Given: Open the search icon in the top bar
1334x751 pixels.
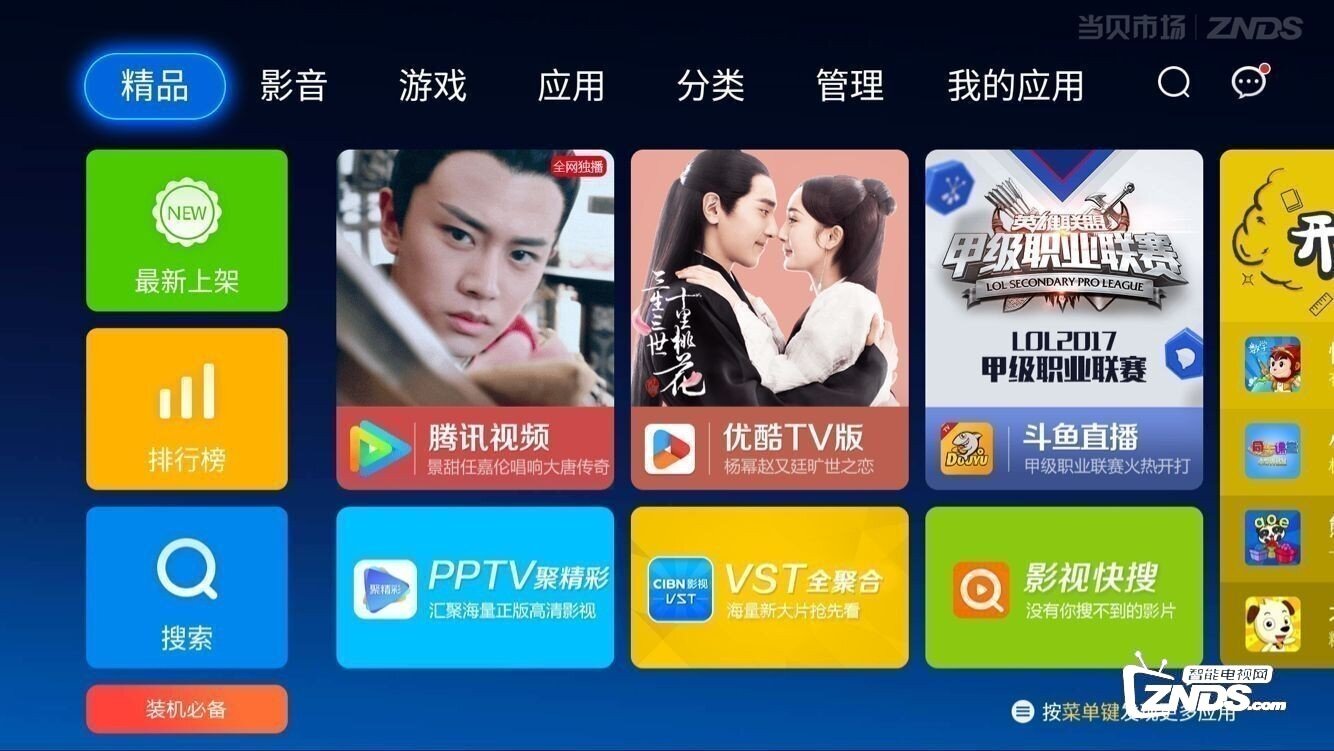Looking at the screenshot, I should click(1174, 83).
